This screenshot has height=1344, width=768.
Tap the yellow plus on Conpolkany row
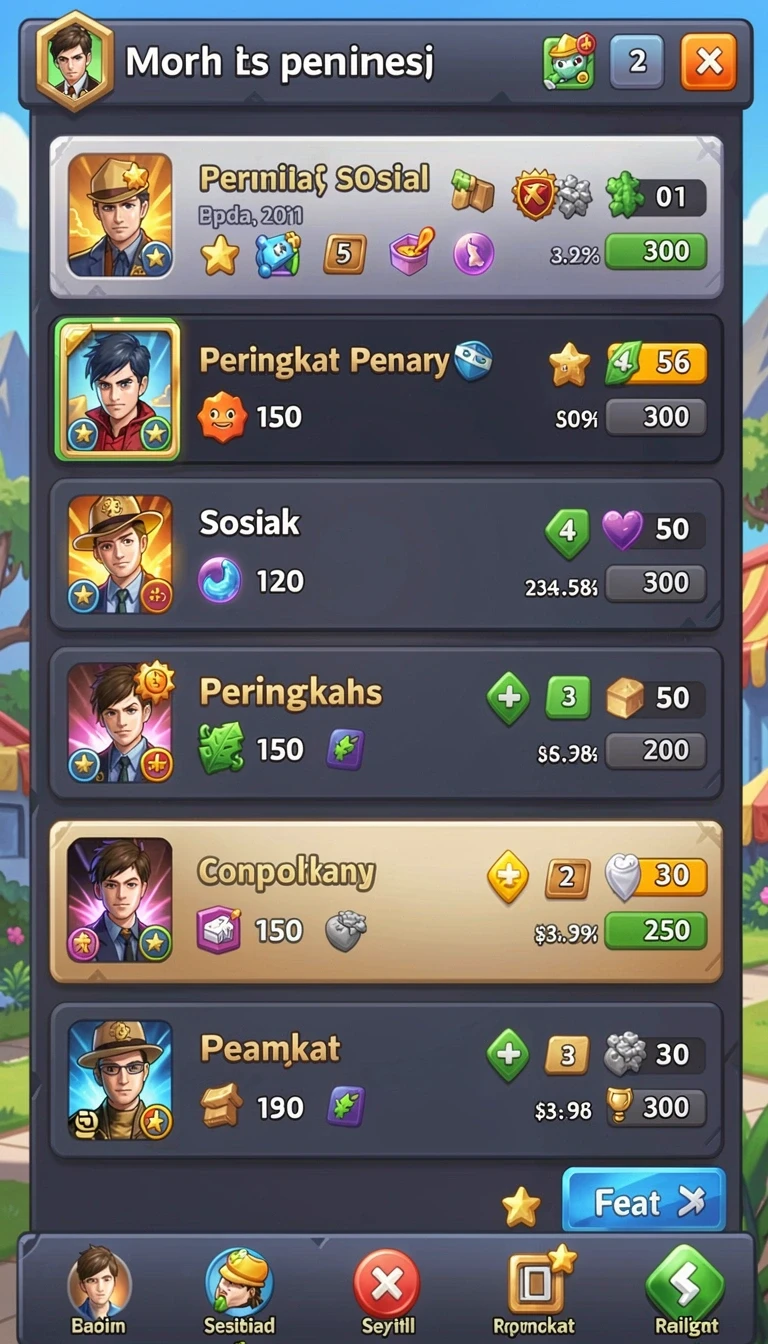[508, 877]
